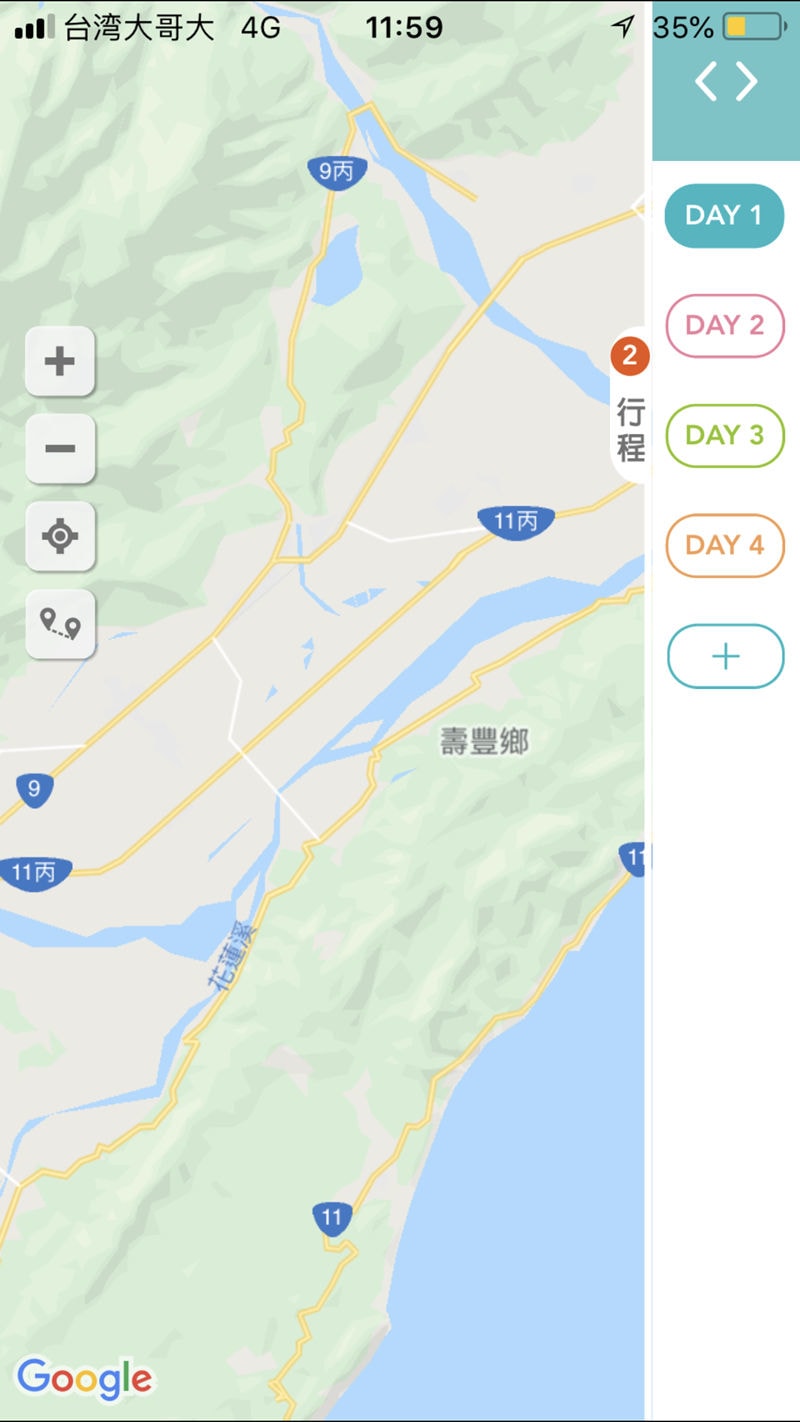
Task: Center map on my current location
Action: pyautogui.click(x=60, y=537)
